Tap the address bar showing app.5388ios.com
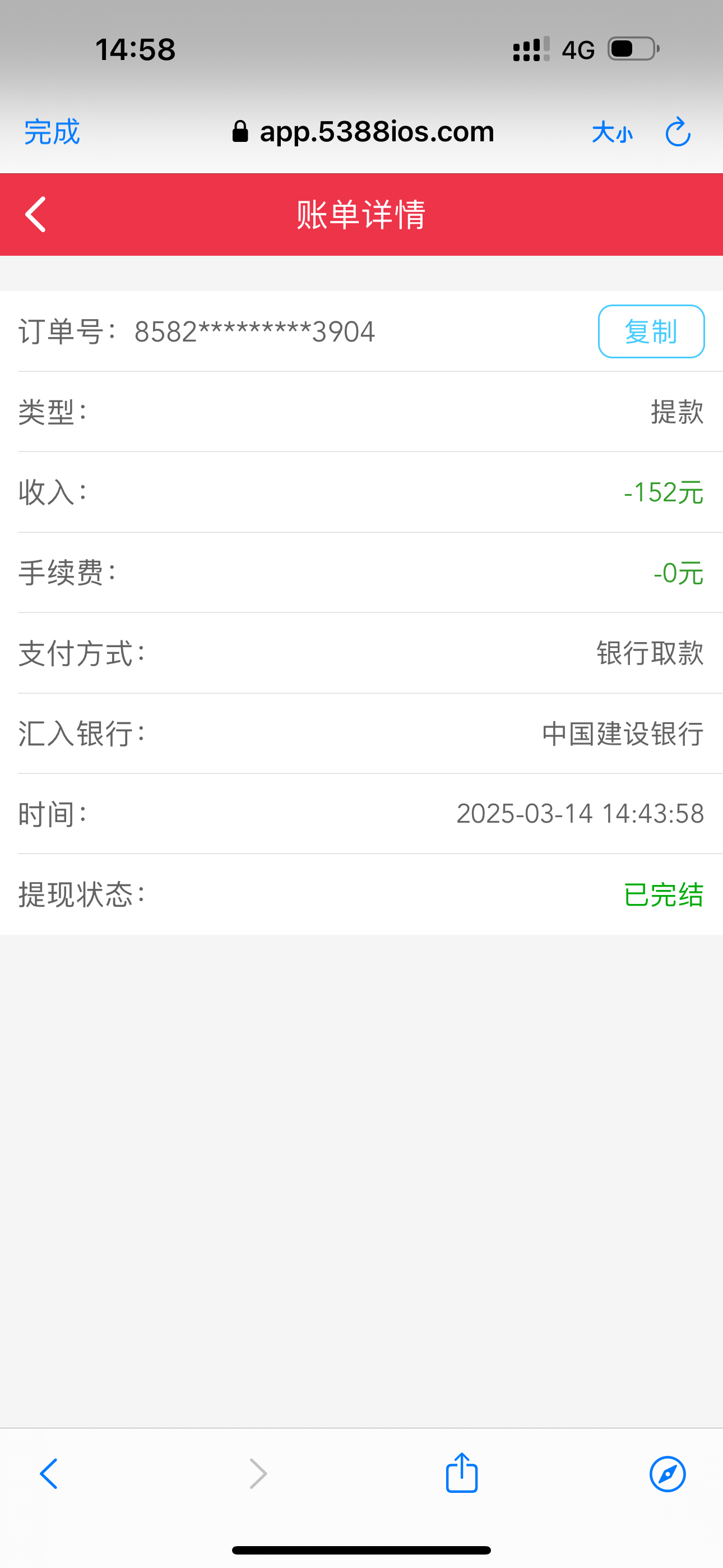The height and width of the screenshot is (1568, 723). [376, 131]
